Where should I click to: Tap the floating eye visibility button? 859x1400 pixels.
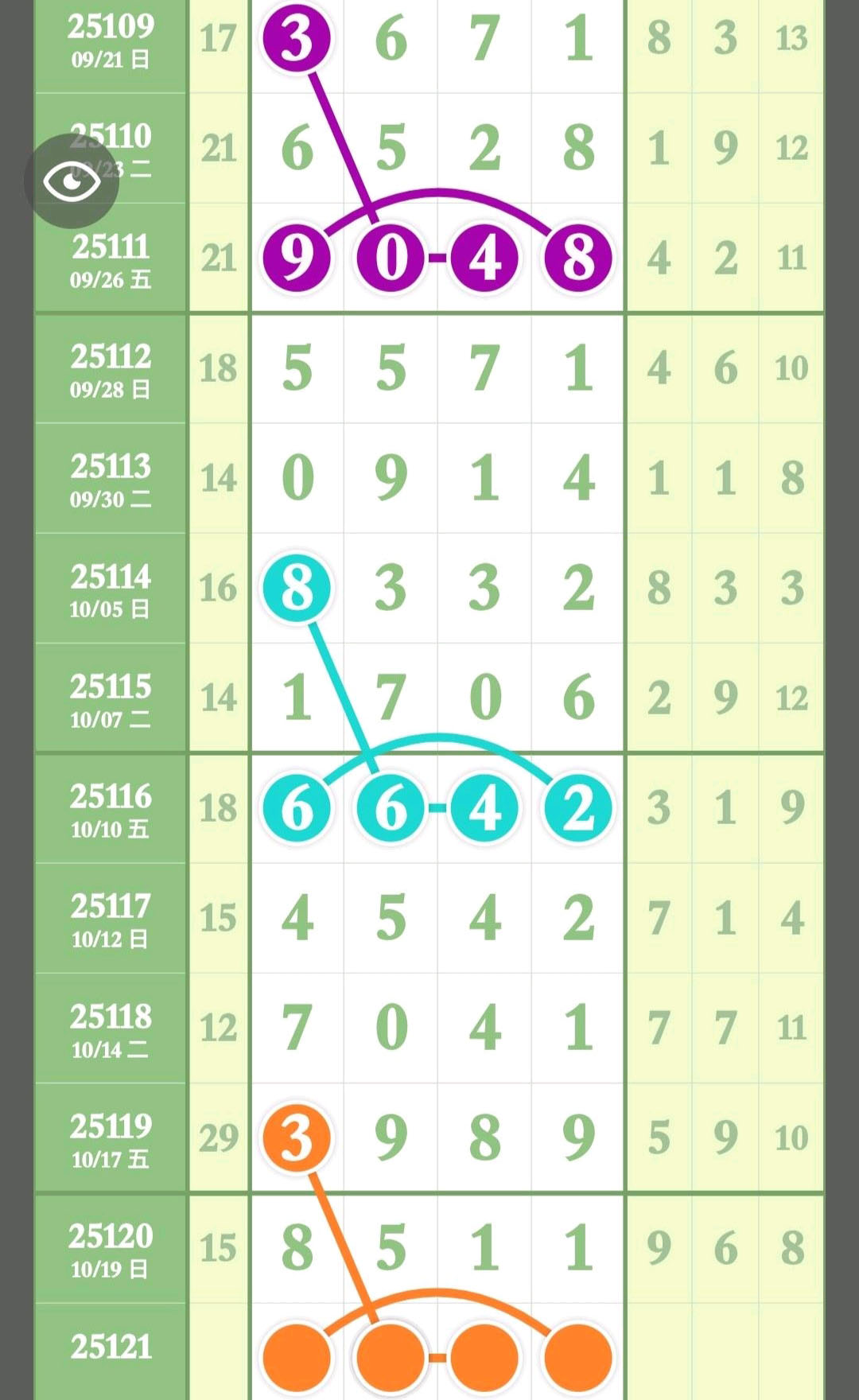point(72,181)
